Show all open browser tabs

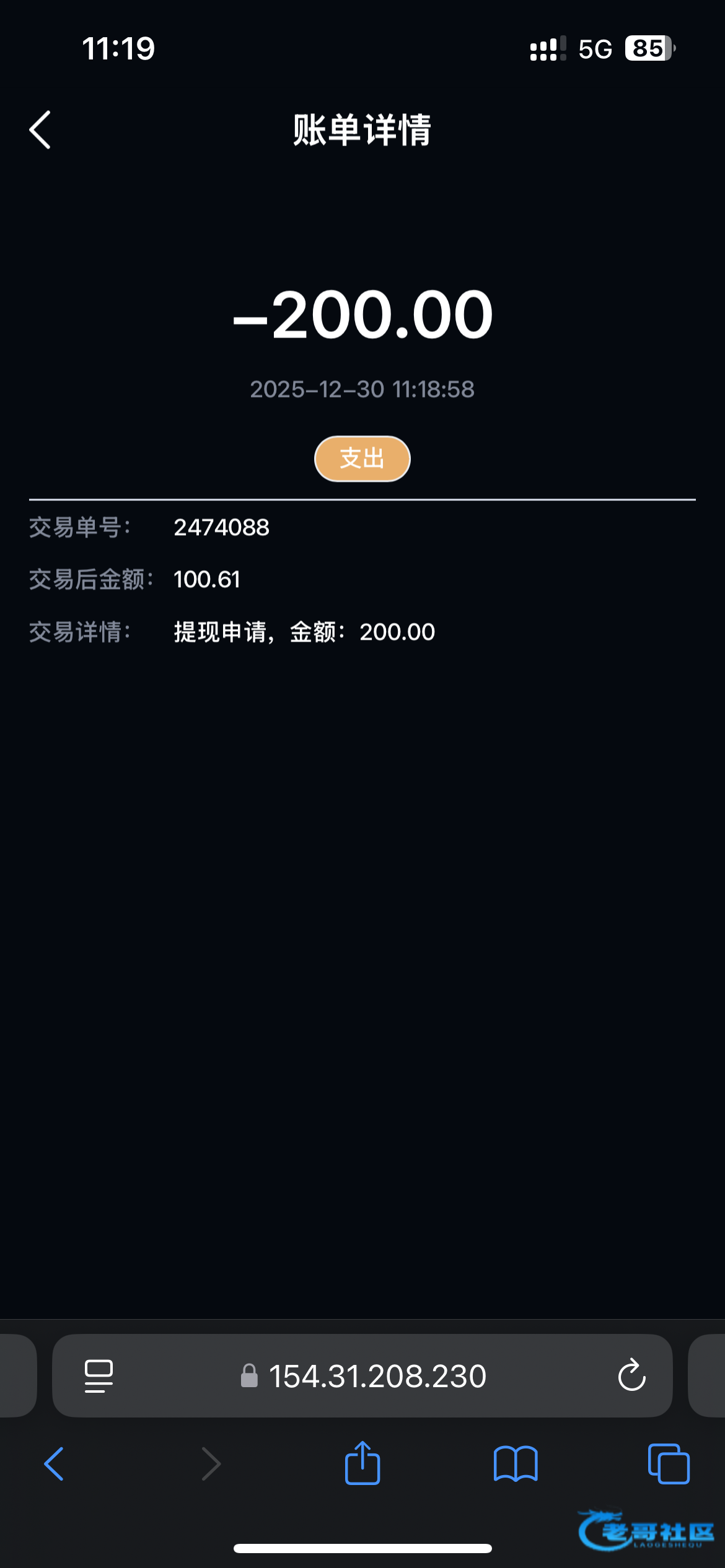coord(669,1464)
